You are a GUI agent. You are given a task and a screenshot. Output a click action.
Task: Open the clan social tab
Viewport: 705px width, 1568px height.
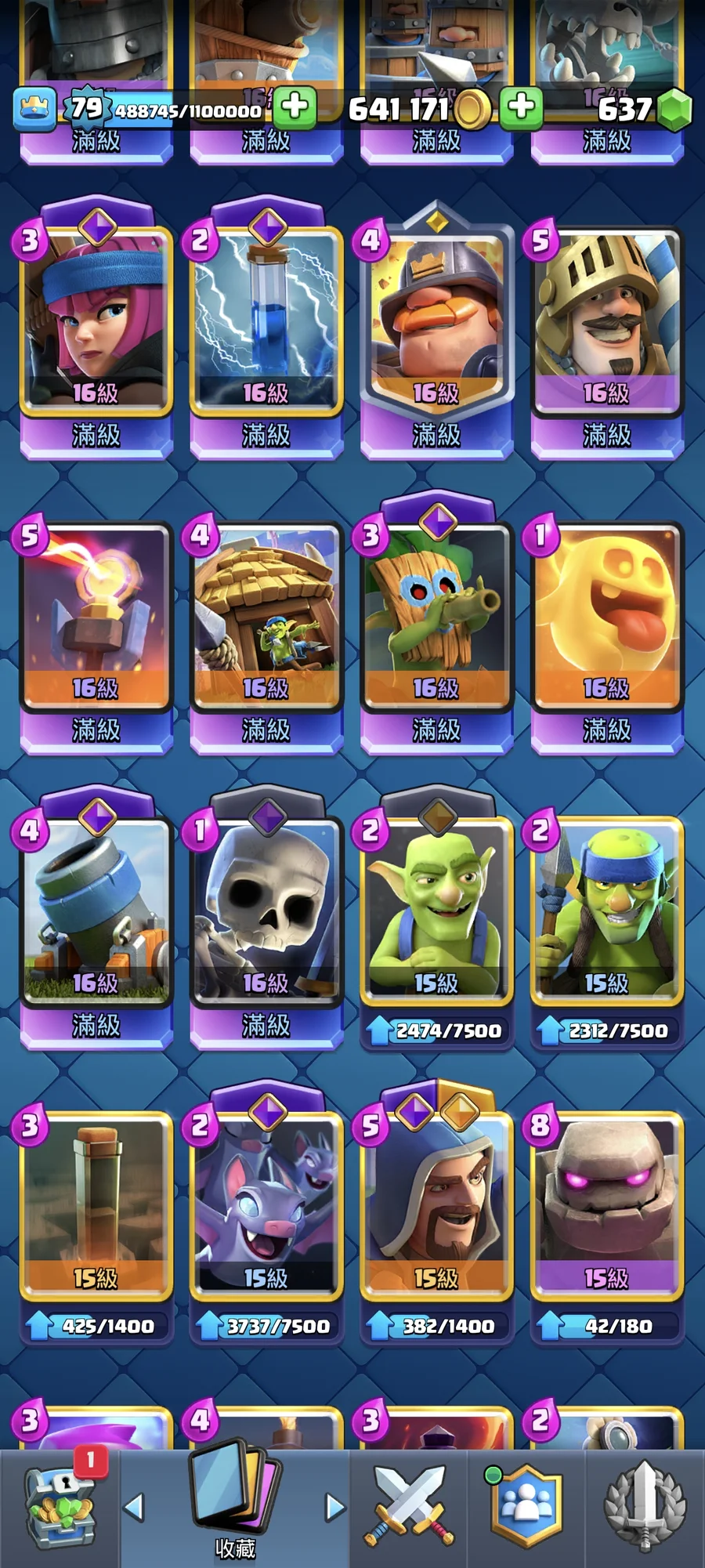pos(526,1507)
